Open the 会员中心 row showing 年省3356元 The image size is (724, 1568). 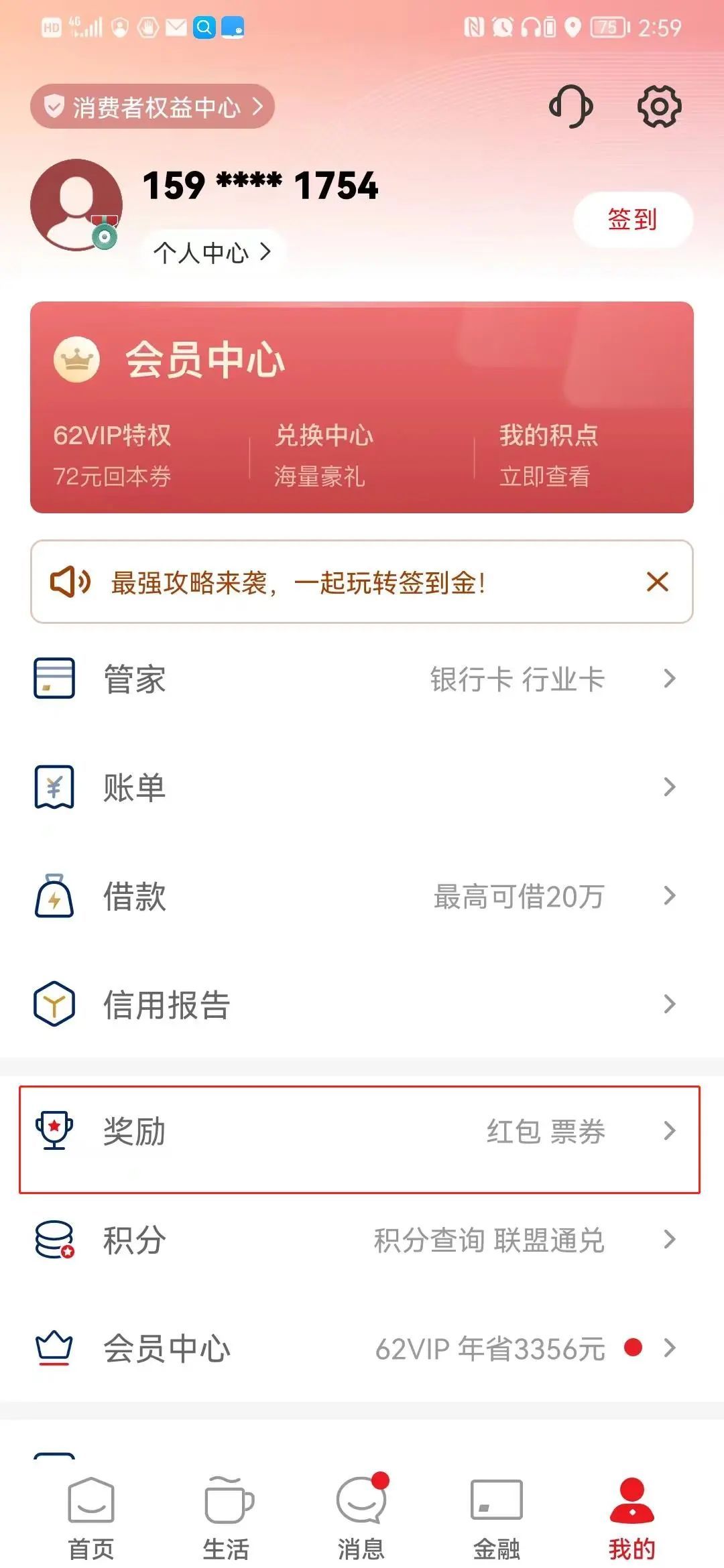(362, 1348)
